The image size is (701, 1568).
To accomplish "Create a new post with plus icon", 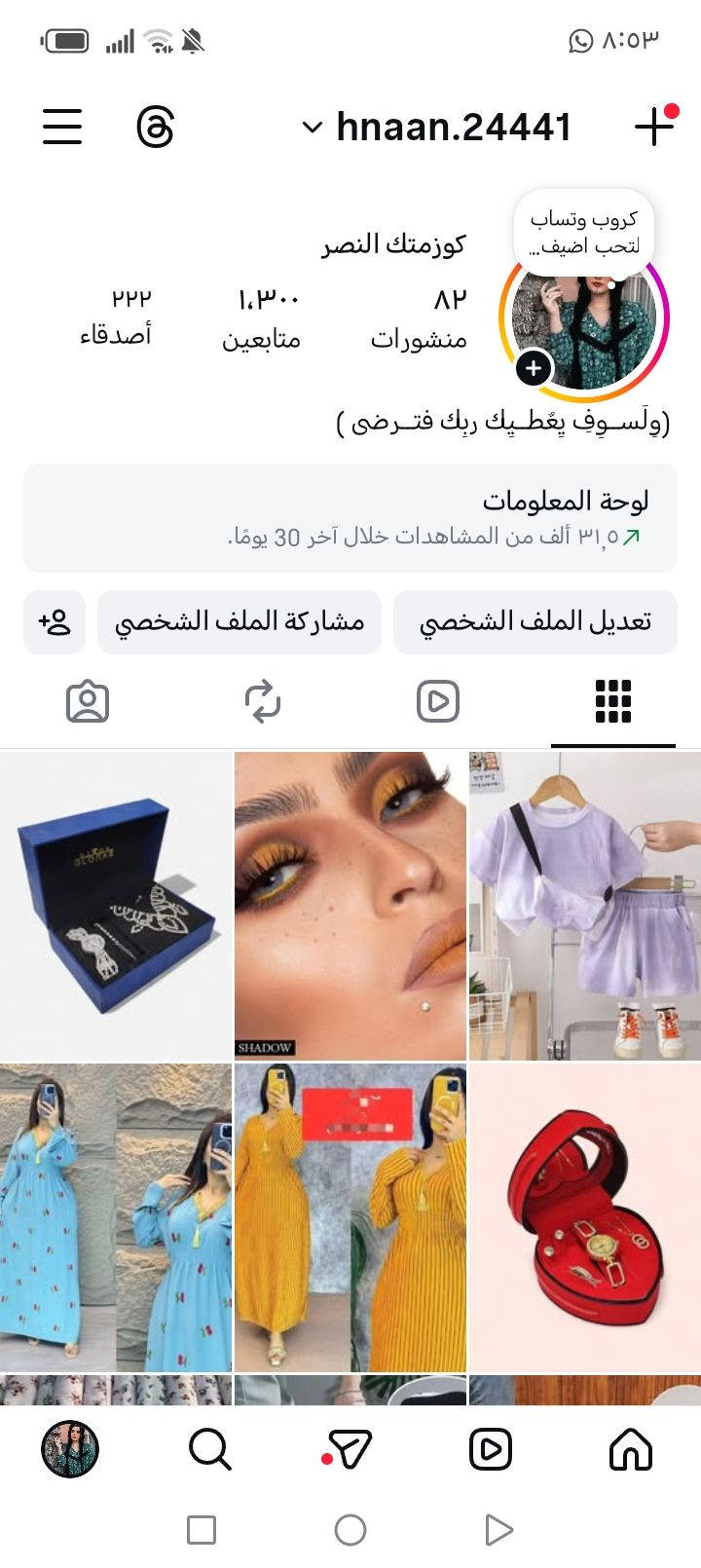I will click(x=654, y=127).
